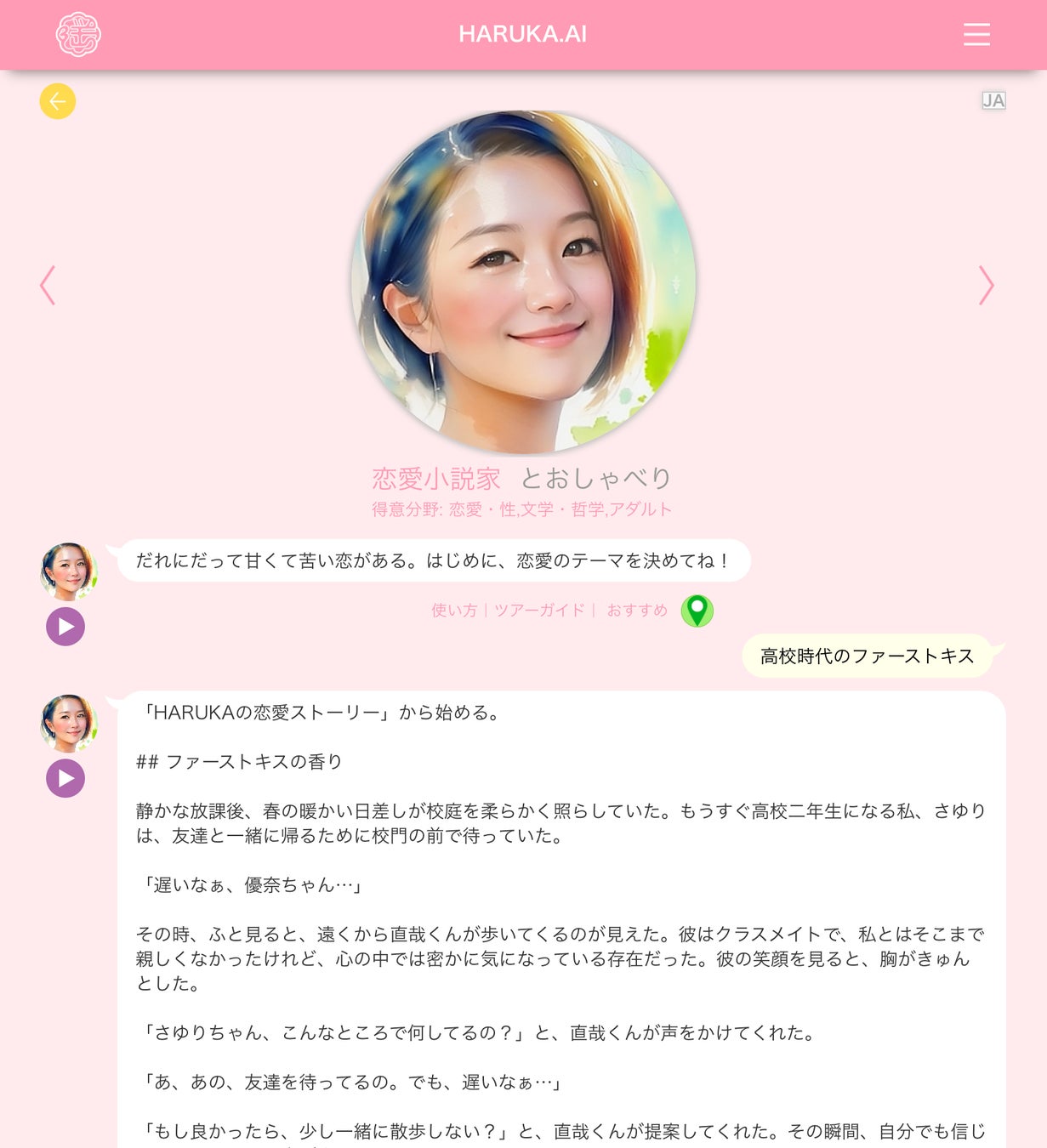
Task: Open the ツアーガイド link
Action: pyautogui.click(x=539, y=610)
